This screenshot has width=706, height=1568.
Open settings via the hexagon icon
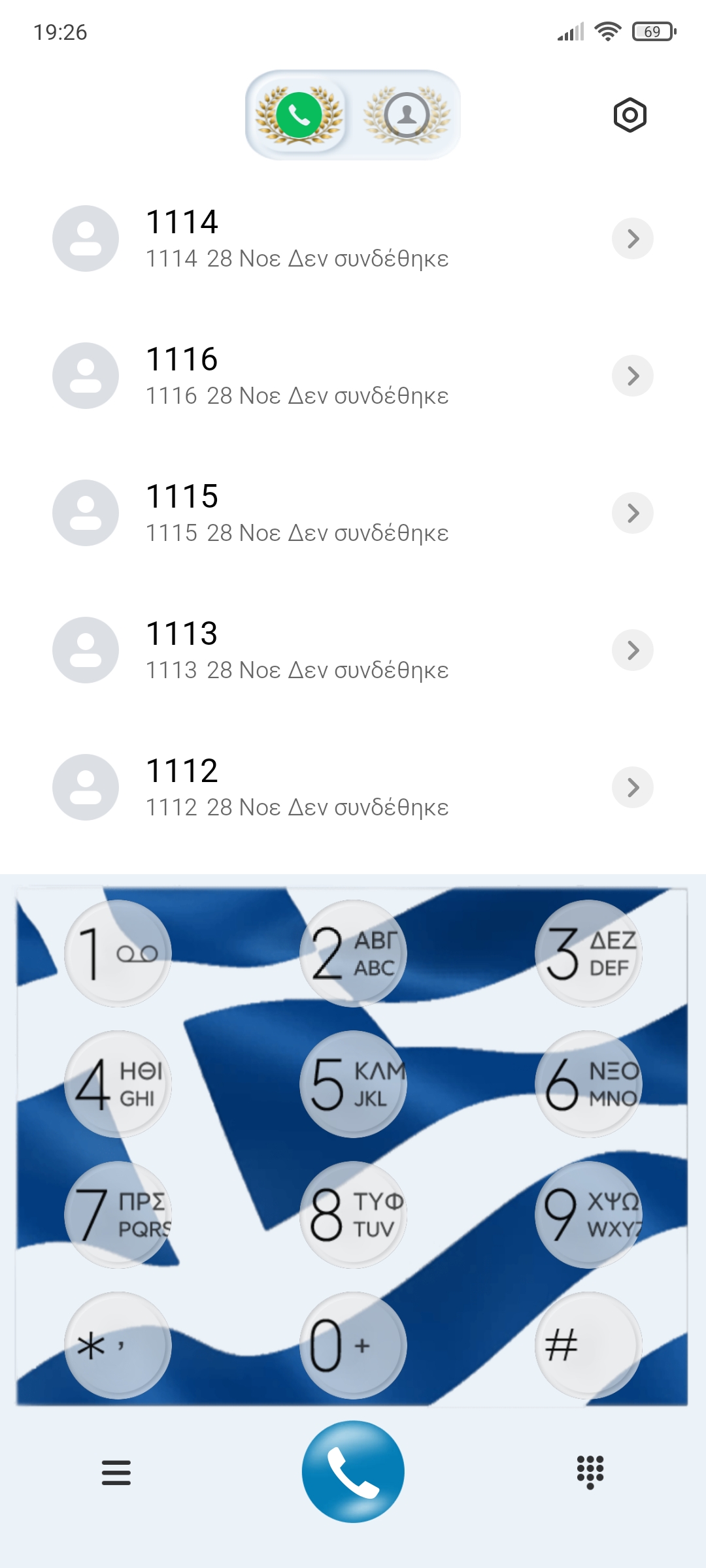pyautogui.click(x=630, y=116)
